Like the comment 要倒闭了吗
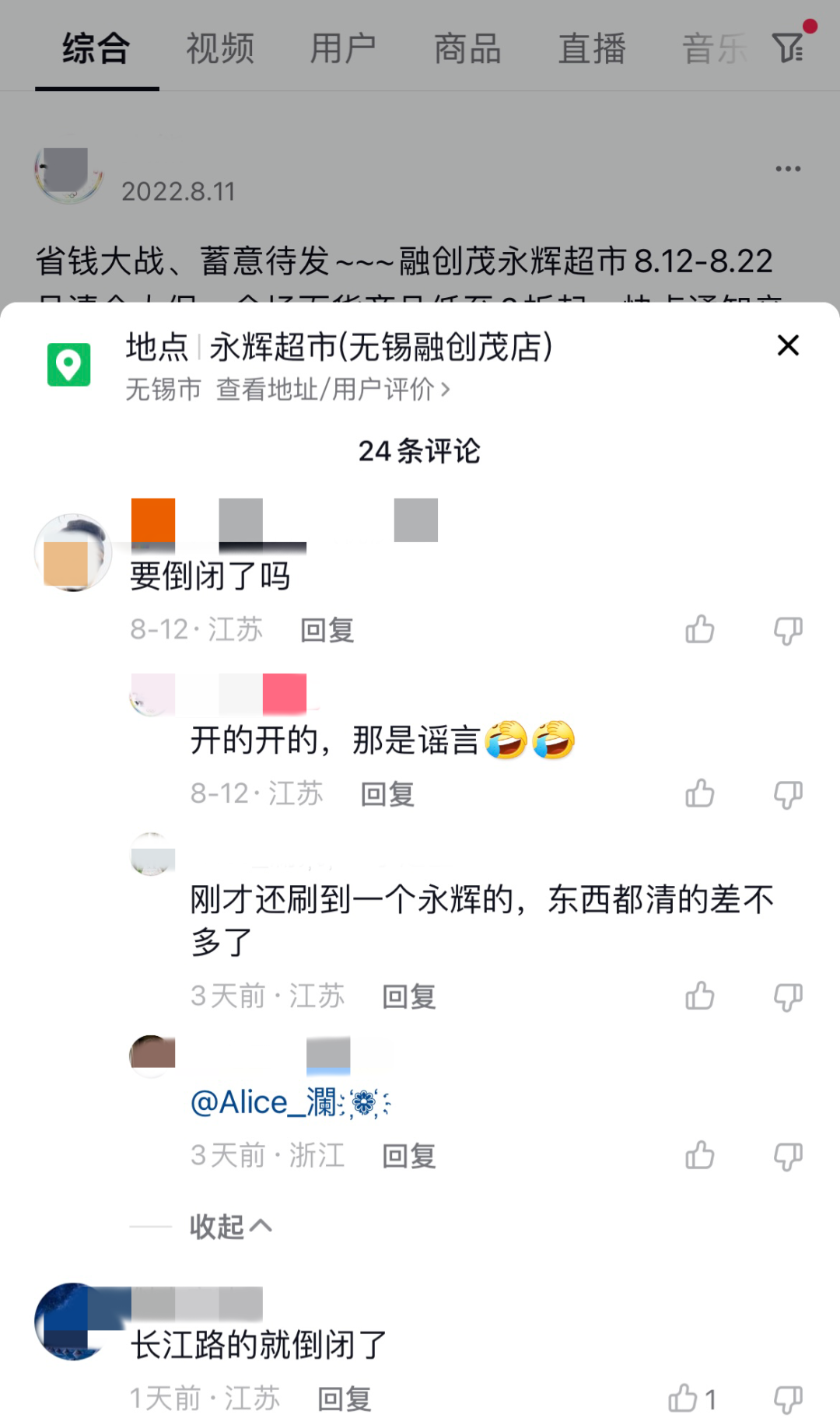The image size is (840, 1418). [x=700, y=630]
